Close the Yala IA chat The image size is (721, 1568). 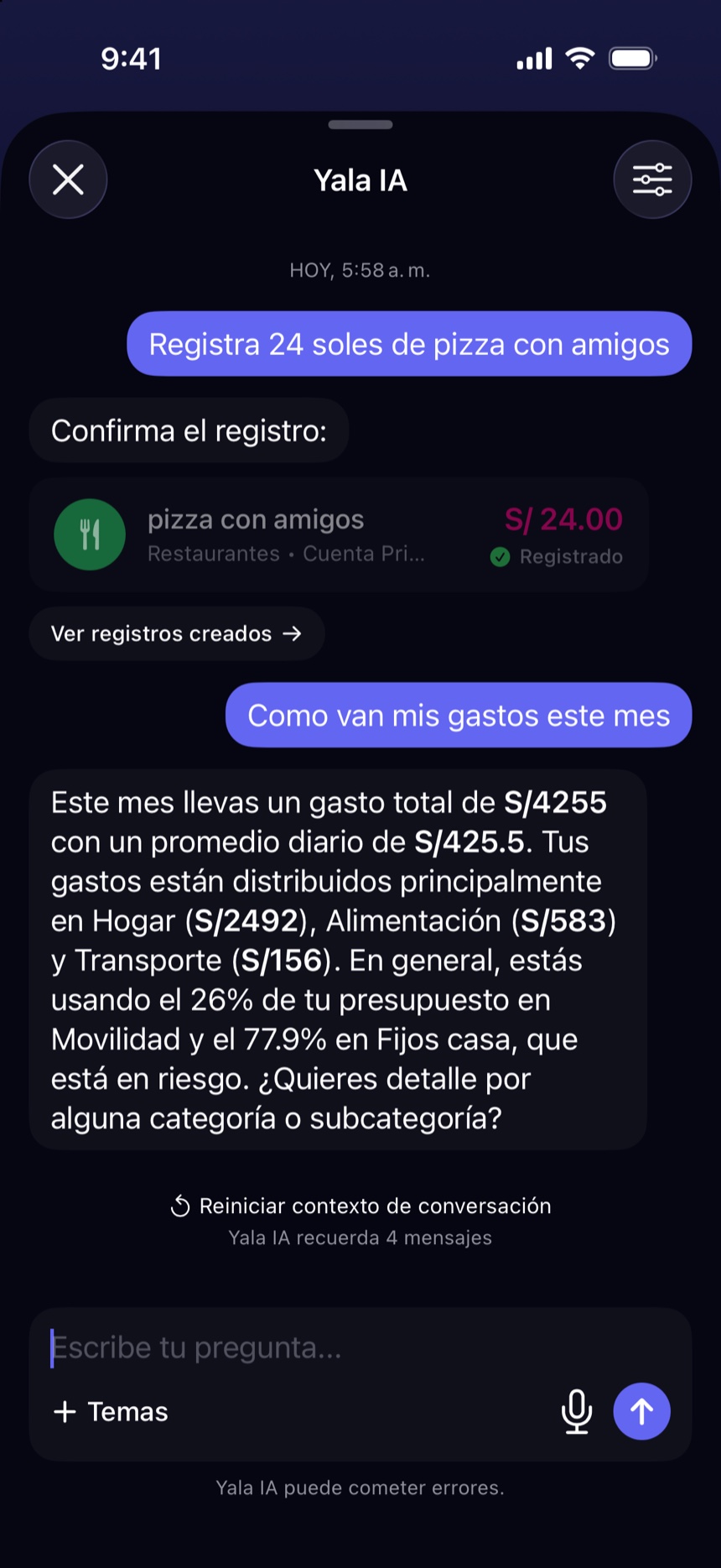coord(68,180)
